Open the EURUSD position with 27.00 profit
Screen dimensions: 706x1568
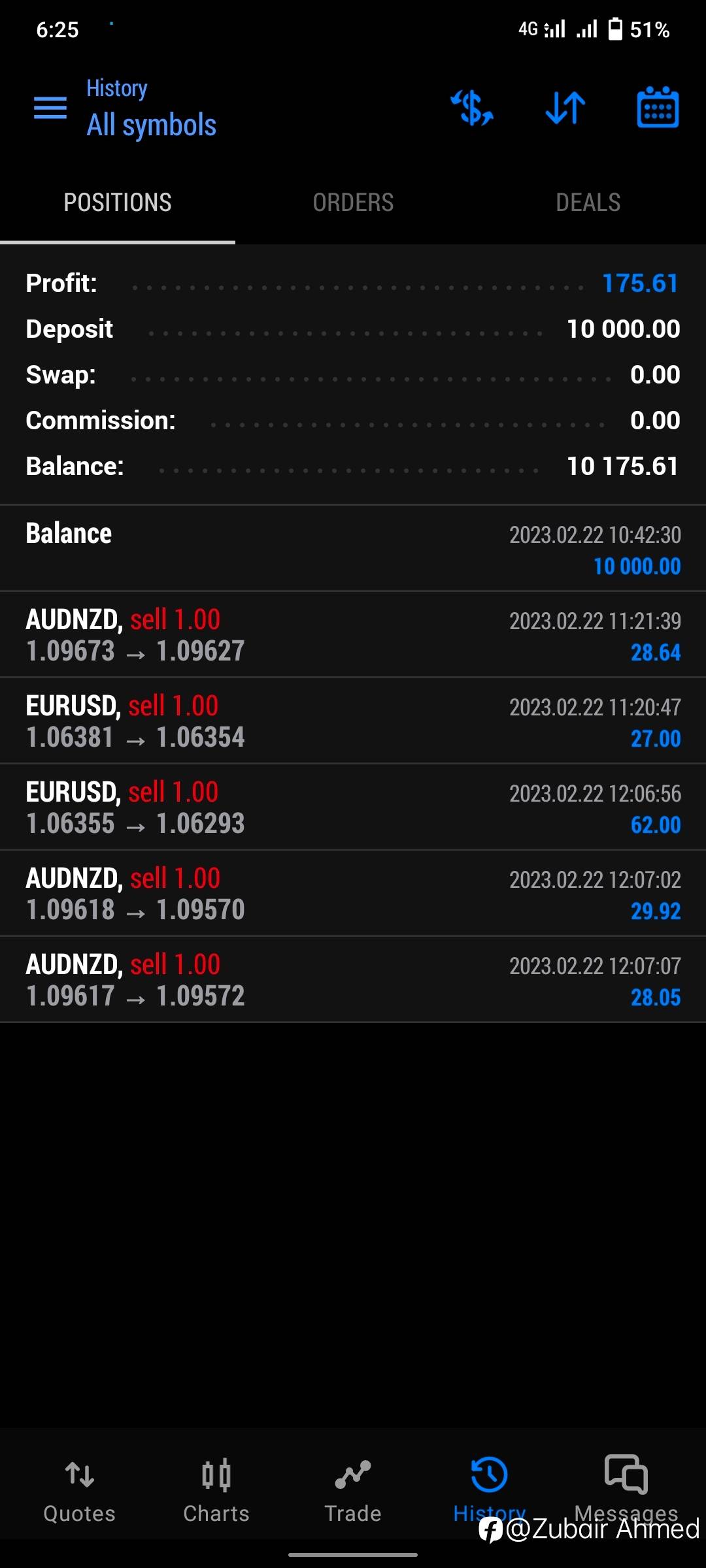pyautogui.click(x=353, y=721)
